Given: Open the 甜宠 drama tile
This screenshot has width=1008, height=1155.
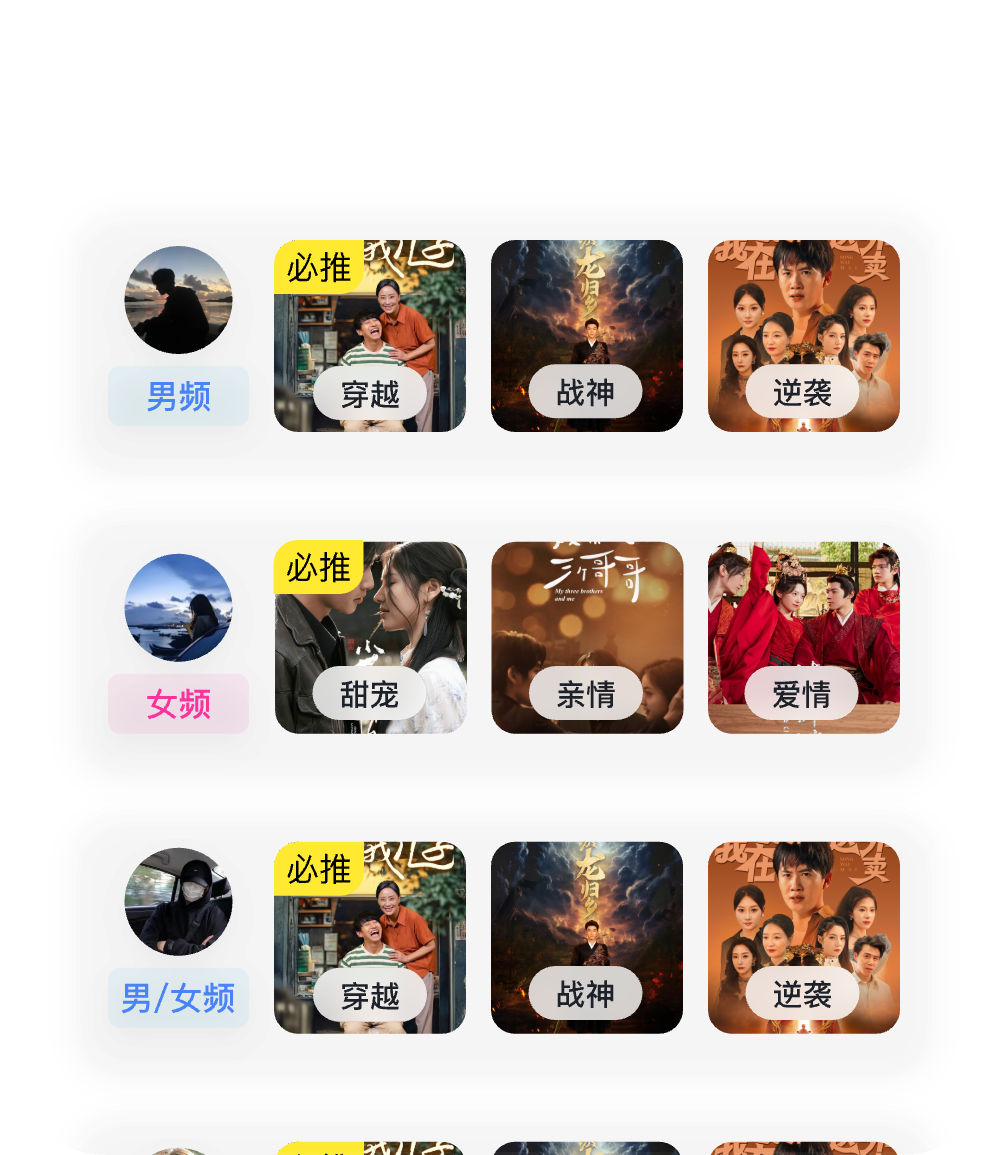Looking at the screenshot, I should (x=370, y=637).
